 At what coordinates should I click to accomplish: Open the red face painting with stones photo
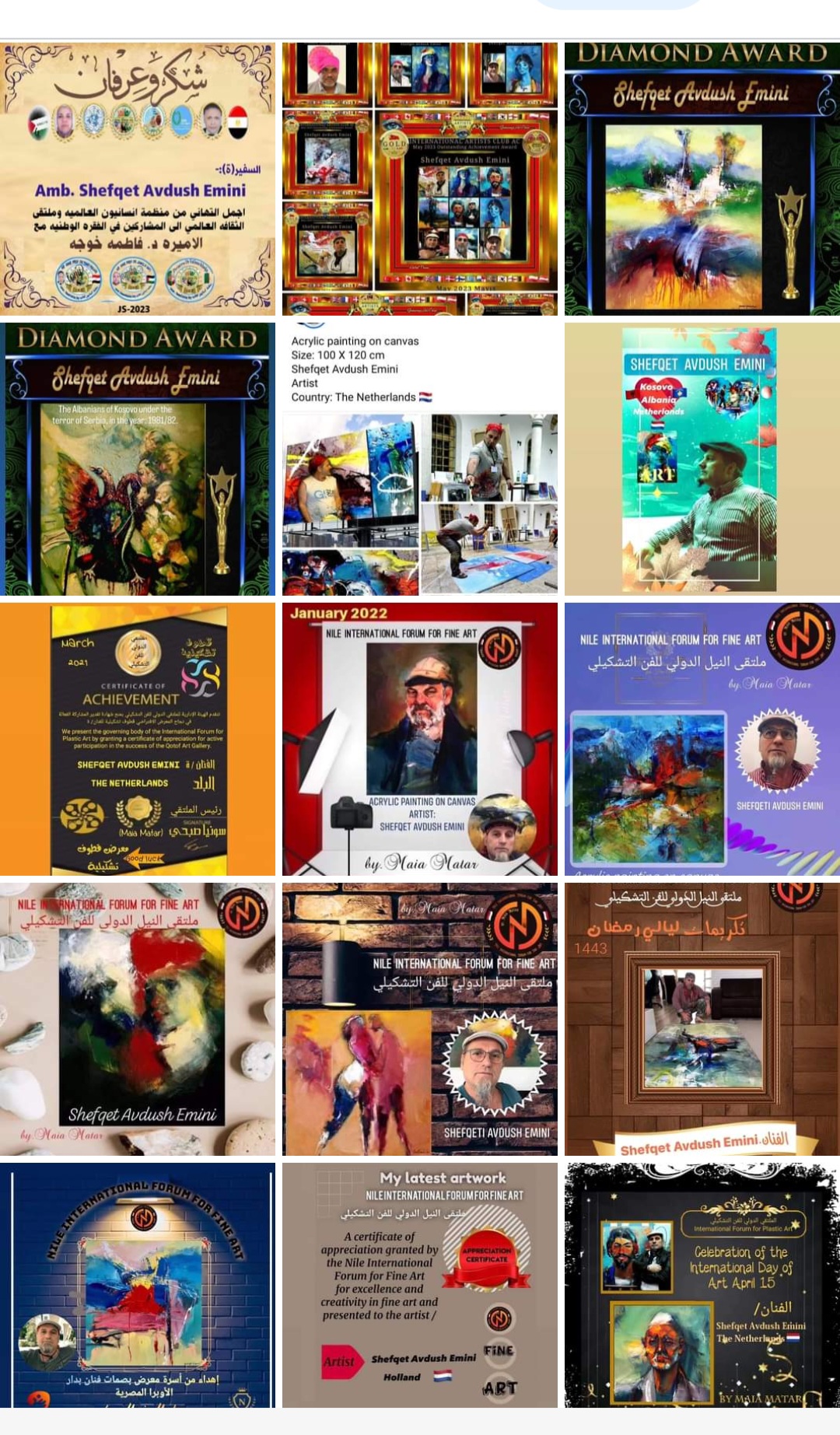138,1019
